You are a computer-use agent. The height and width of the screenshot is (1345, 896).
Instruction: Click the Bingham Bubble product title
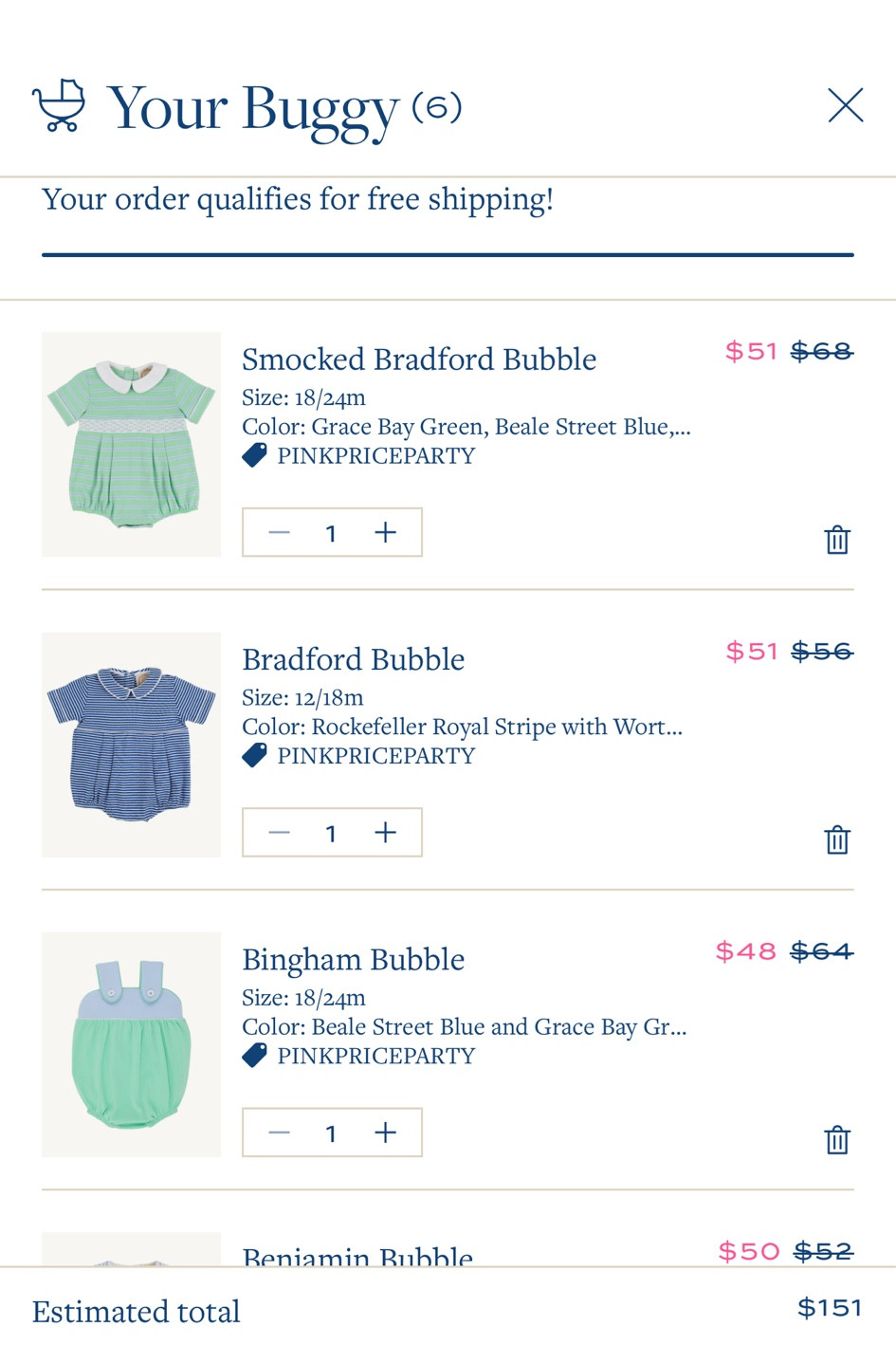(x=353, y=960)
